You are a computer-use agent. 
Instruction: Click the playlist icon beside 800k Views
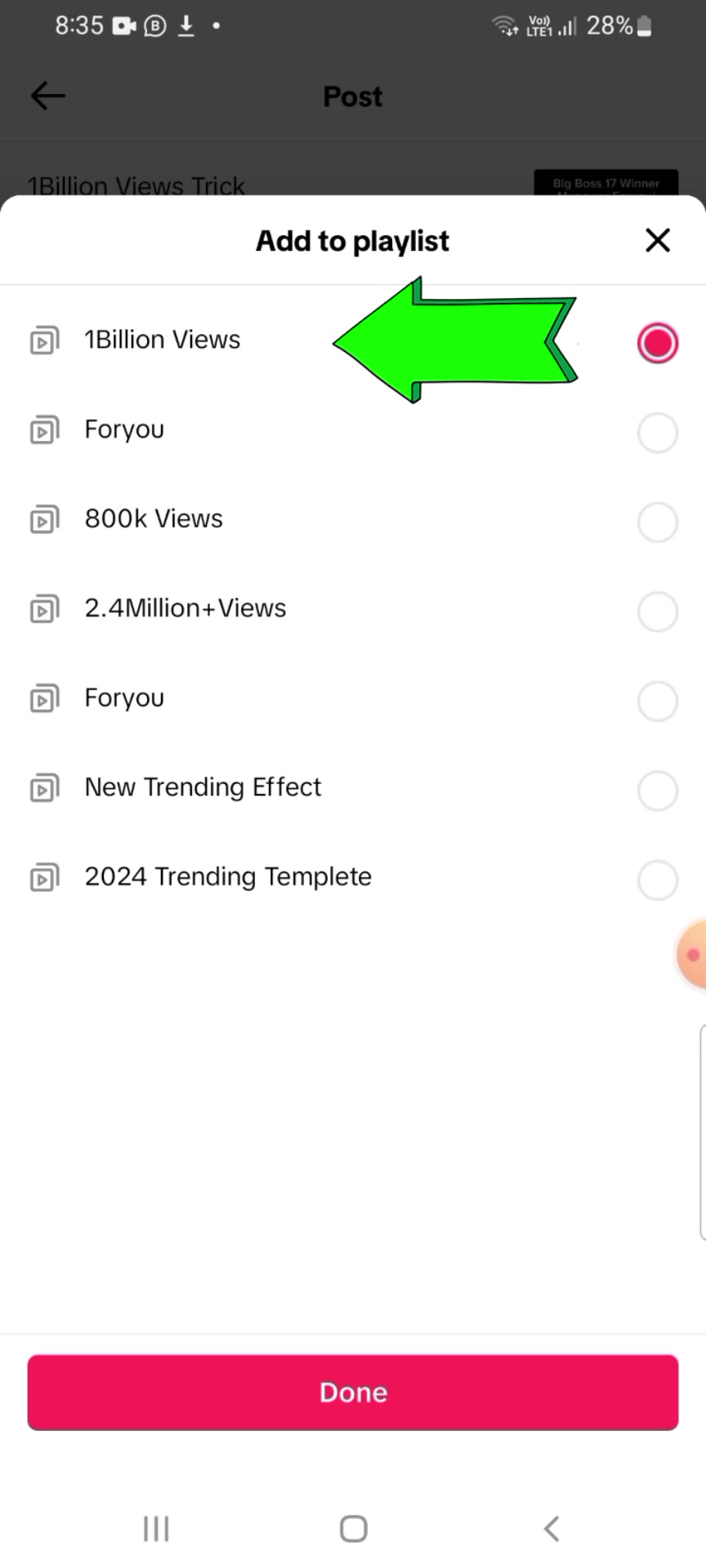click(x=44, y=519)
